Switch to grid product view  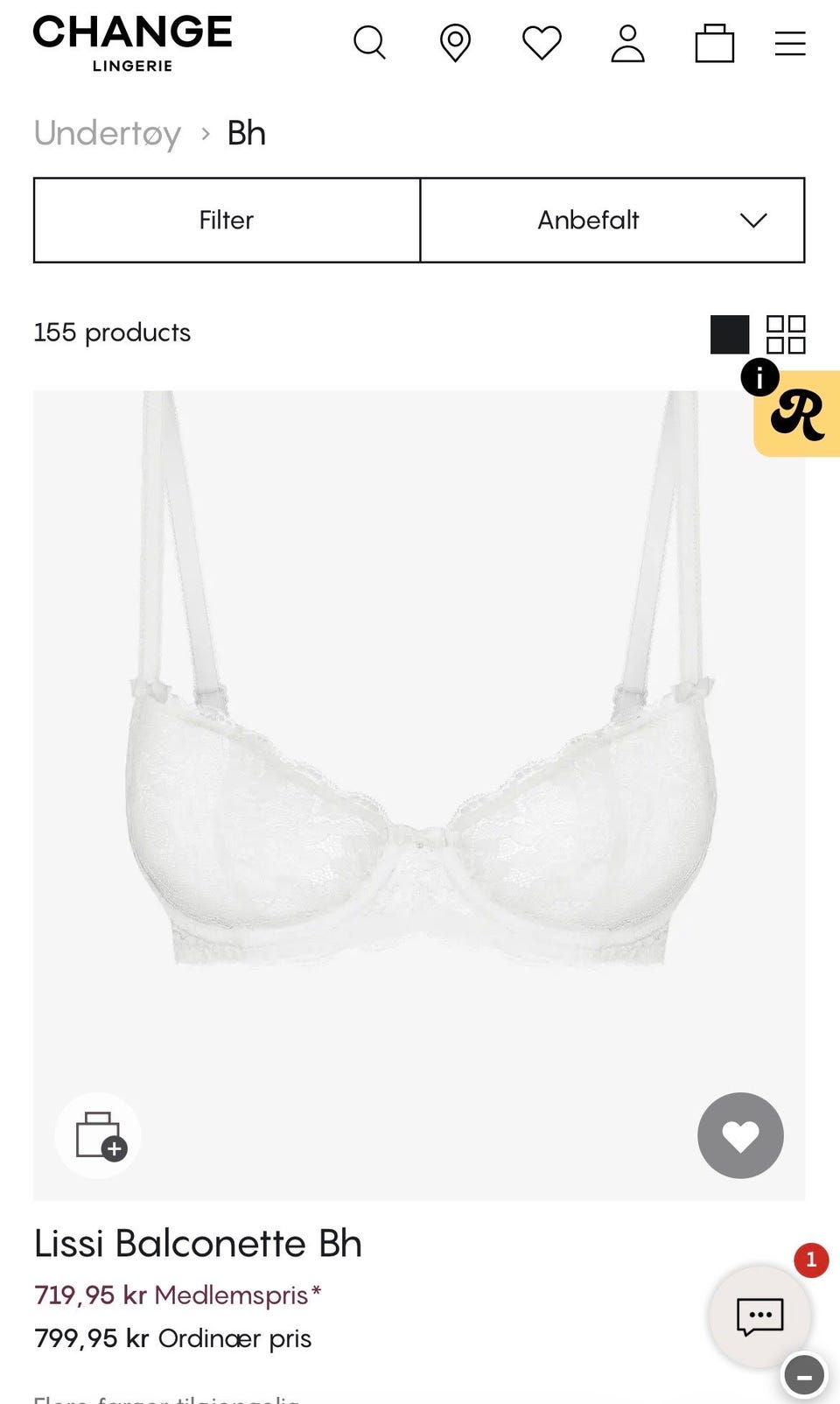coord(786,334)
